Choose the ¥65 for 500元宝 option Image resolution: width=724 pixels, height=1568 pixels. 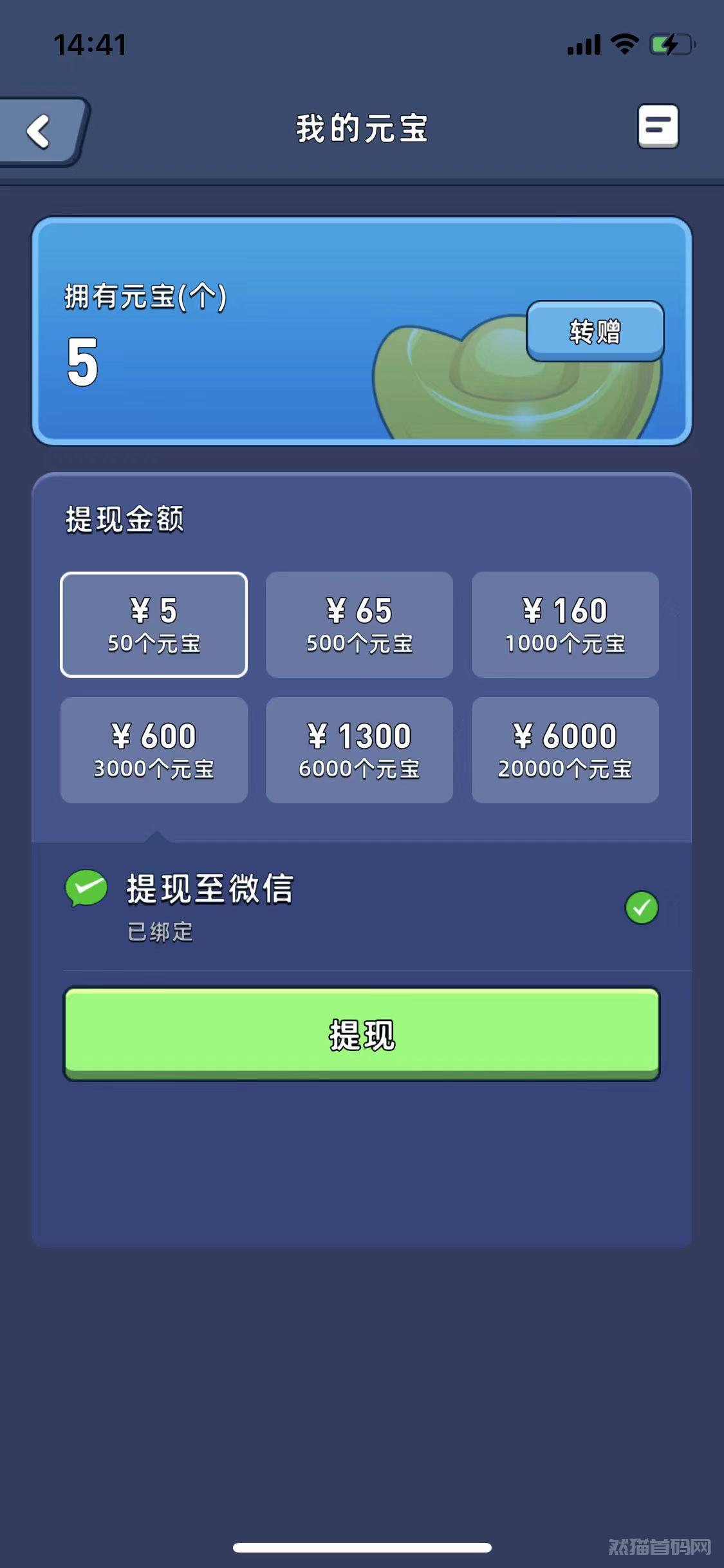click(x=359, y=624)
